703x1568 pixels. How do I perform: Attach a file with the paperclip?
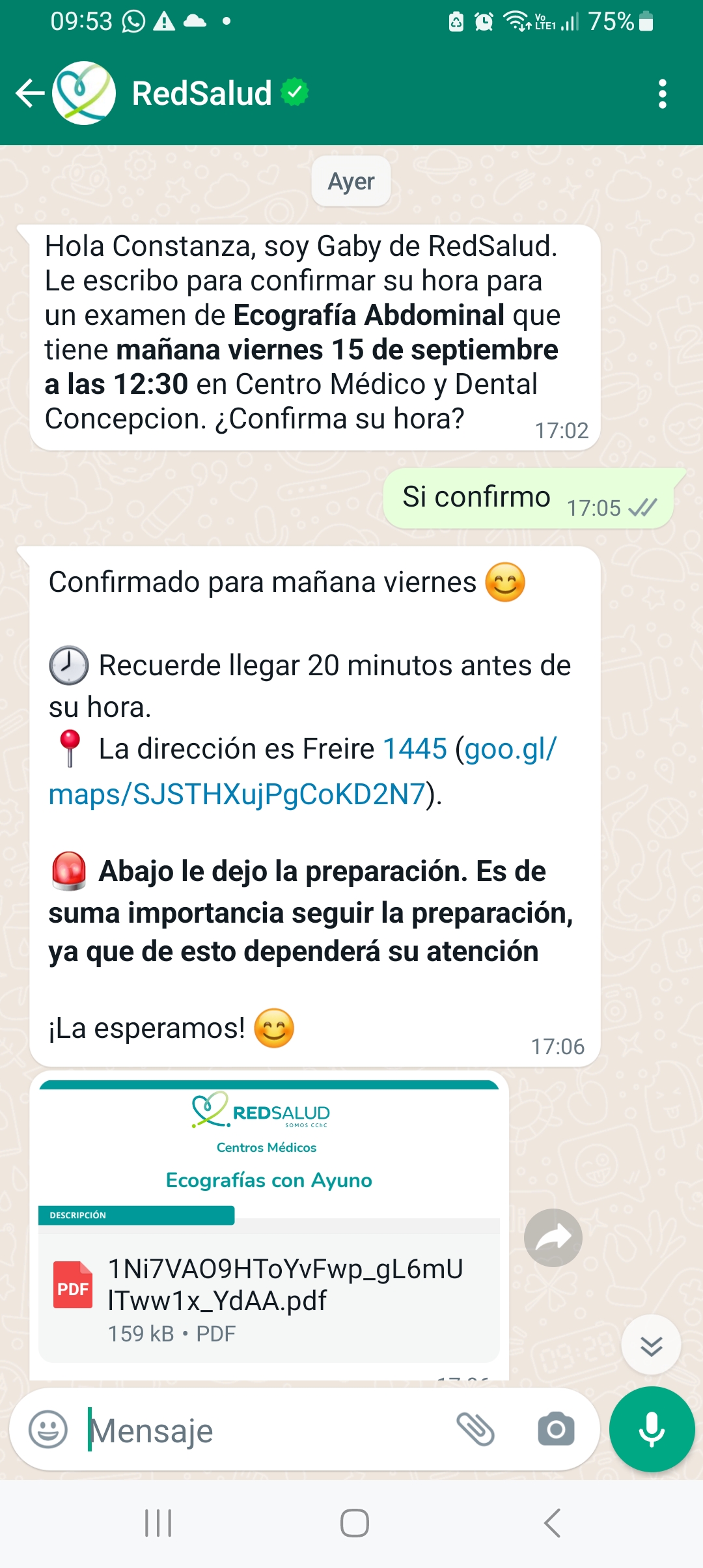click(x=476, y=1430)
